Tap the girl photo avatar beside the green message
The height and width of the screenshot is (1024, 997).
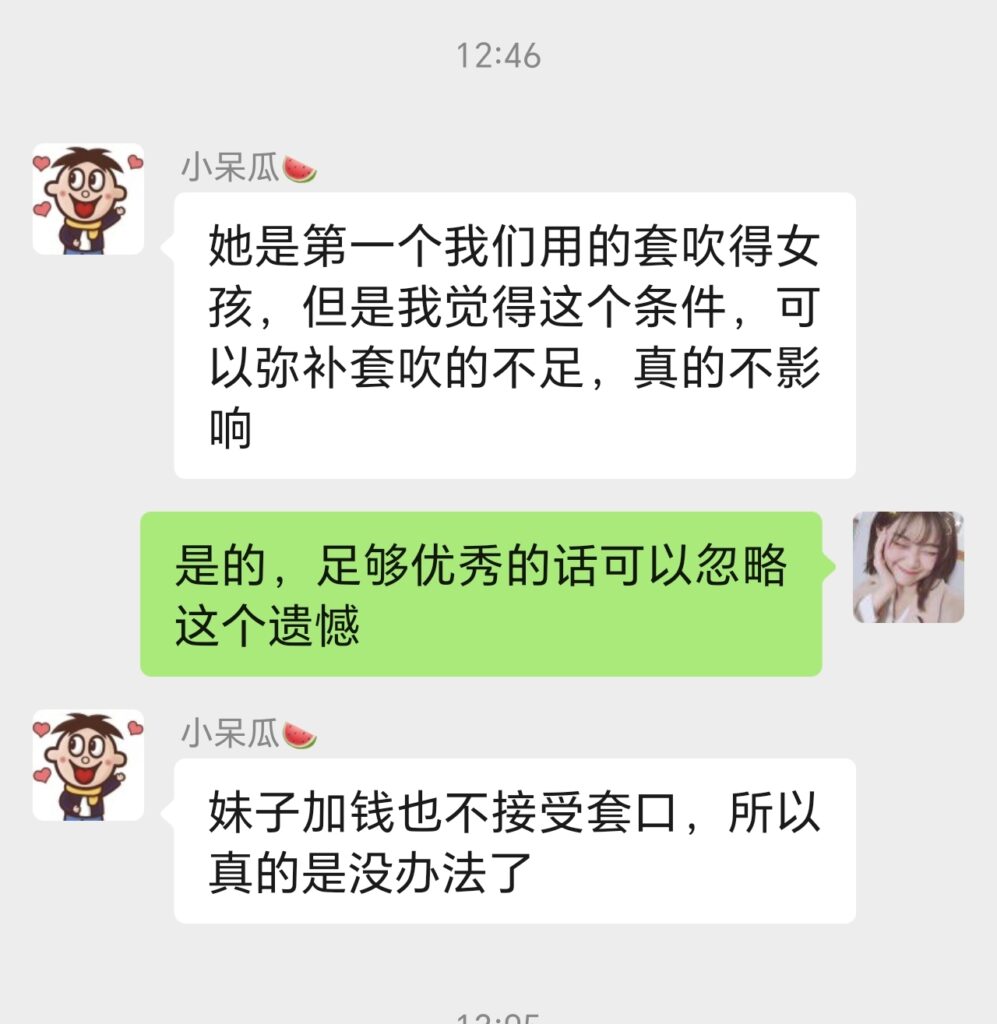pyautogui.click(x=908, y=567)
